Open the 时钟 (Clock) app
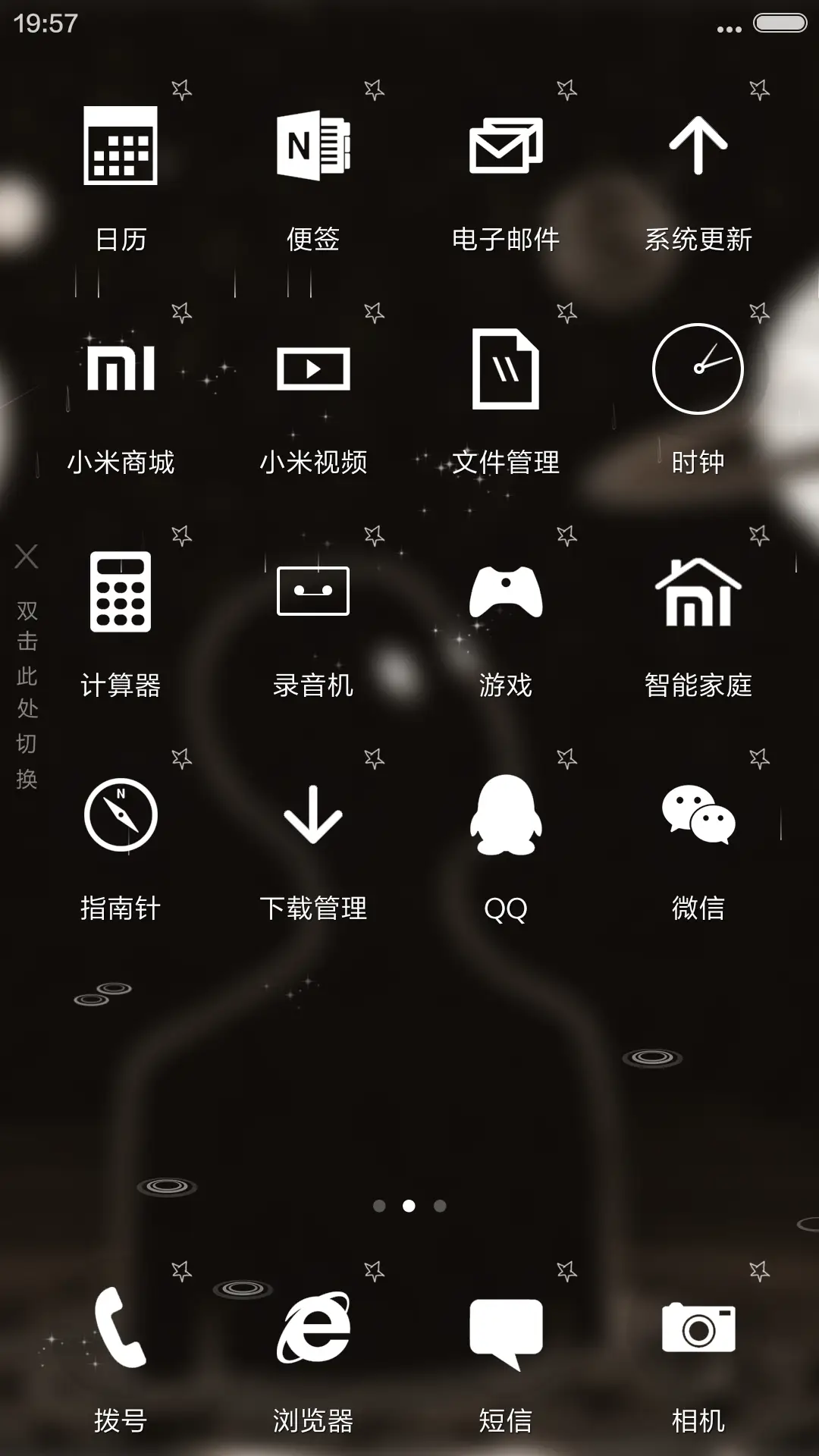Viewport: 819px width, 1456px height. (698, 368)
